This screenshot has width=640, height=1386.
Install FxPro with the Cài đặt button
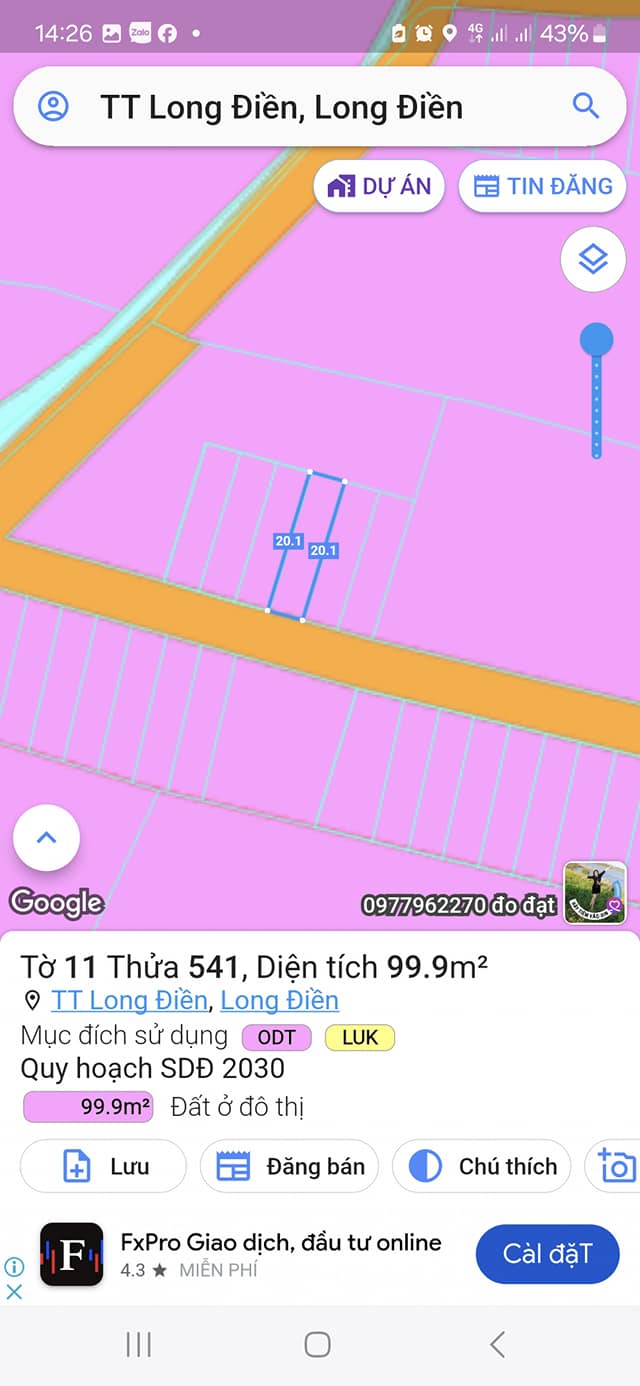point(547,1254)
